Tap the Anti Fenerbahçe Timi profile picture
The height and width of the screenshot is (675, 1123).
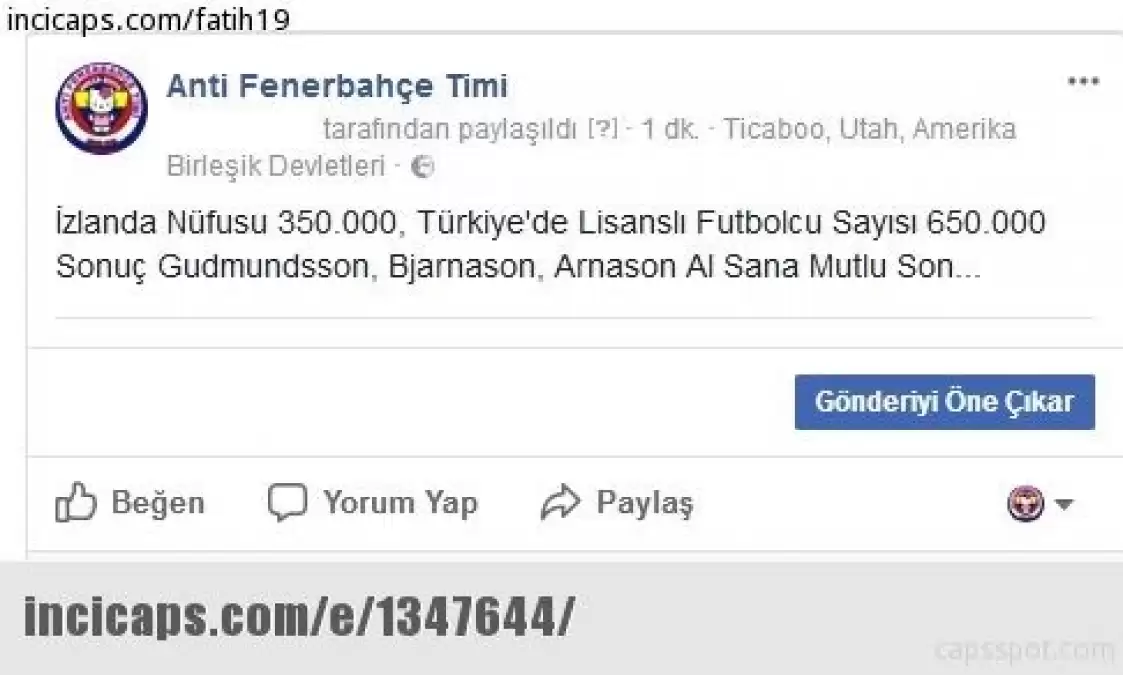tap(101, 108)
